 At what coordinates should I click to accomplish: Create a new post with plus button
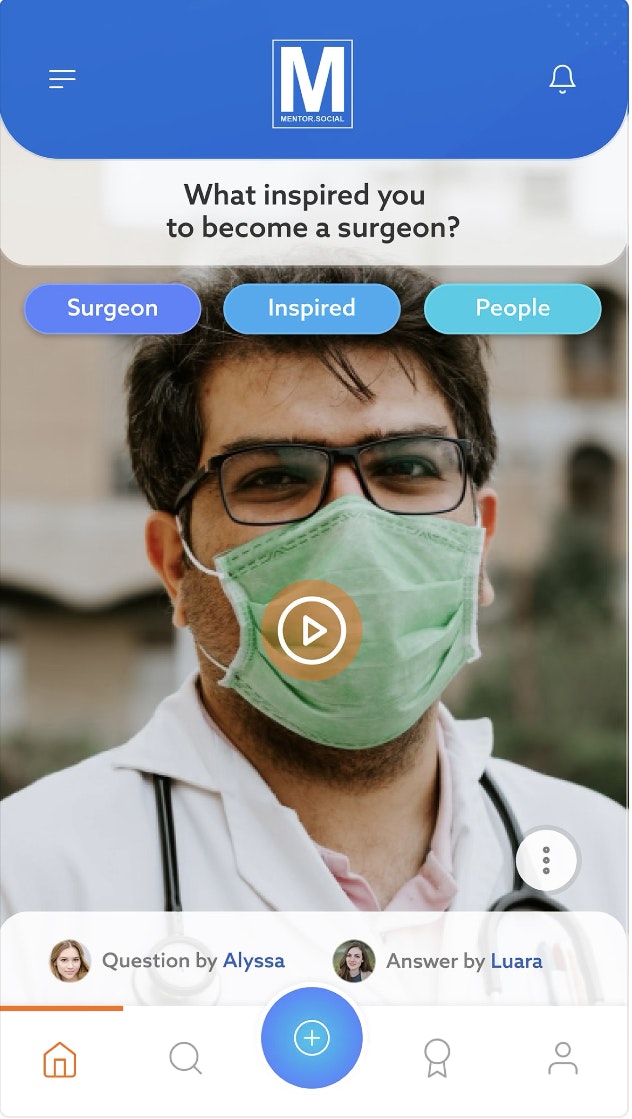pyautogui.click(x=312, y=1038)
